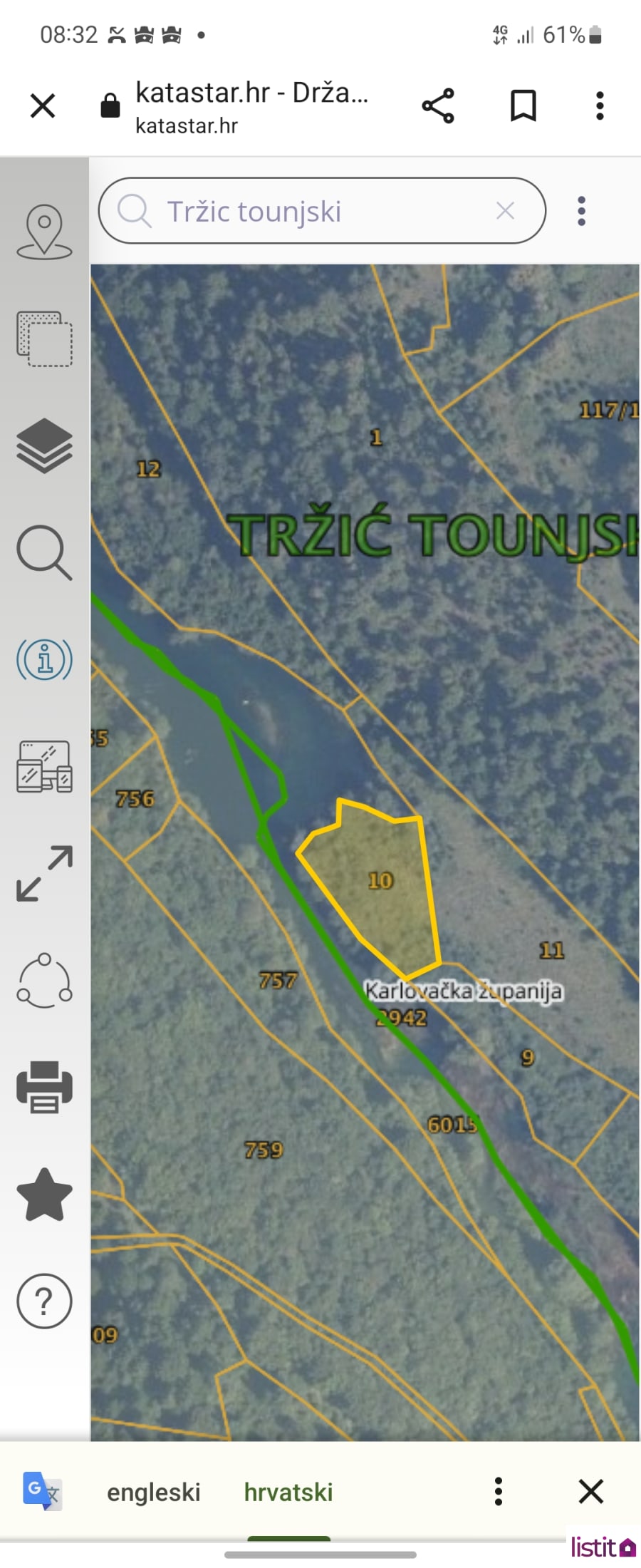The height and width of the screenshot is (1568, 641).
Task: Open the magnifier search tool
Action: tap(44, 552)
